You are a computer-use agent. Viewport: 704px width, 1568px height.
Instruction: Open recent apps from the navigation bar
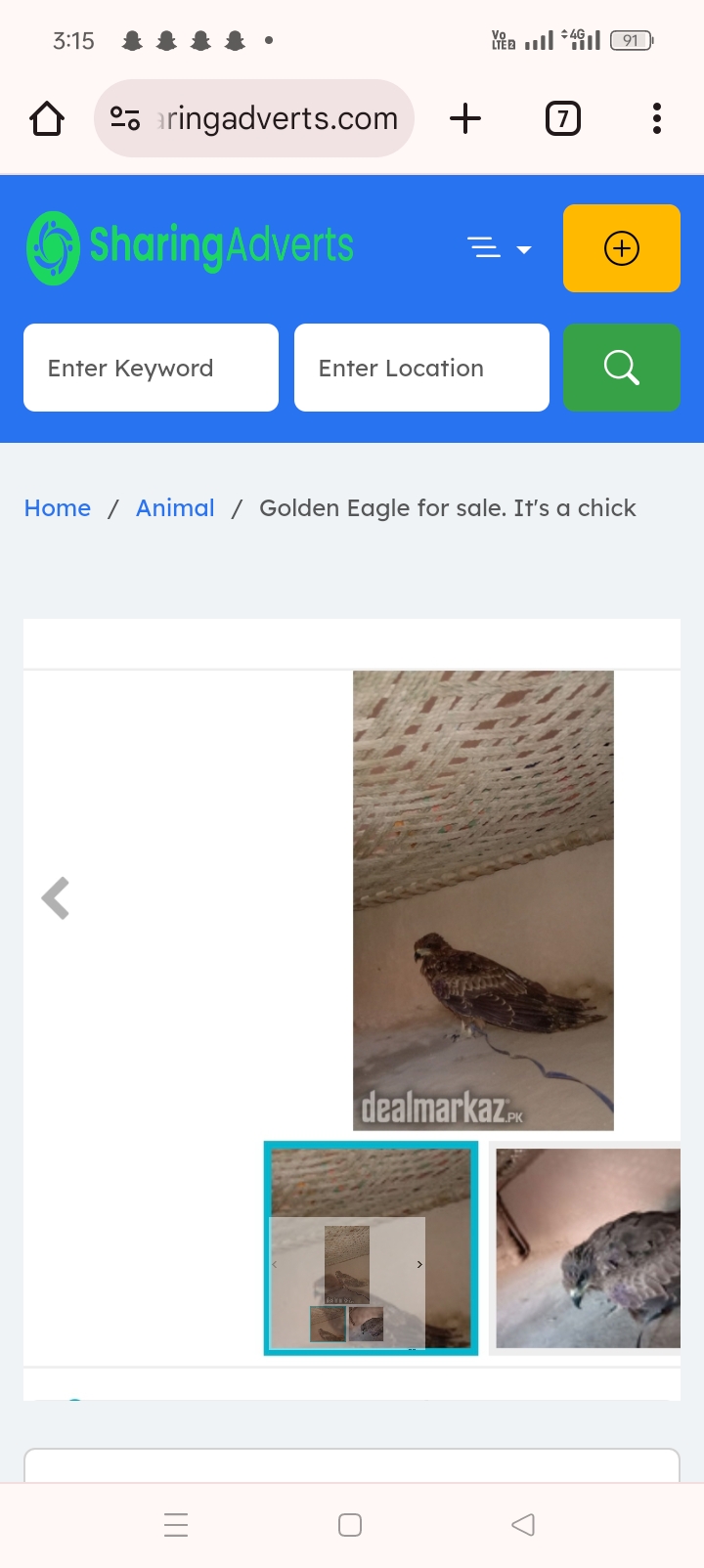pyautogui.click(x=176, y=1524)
